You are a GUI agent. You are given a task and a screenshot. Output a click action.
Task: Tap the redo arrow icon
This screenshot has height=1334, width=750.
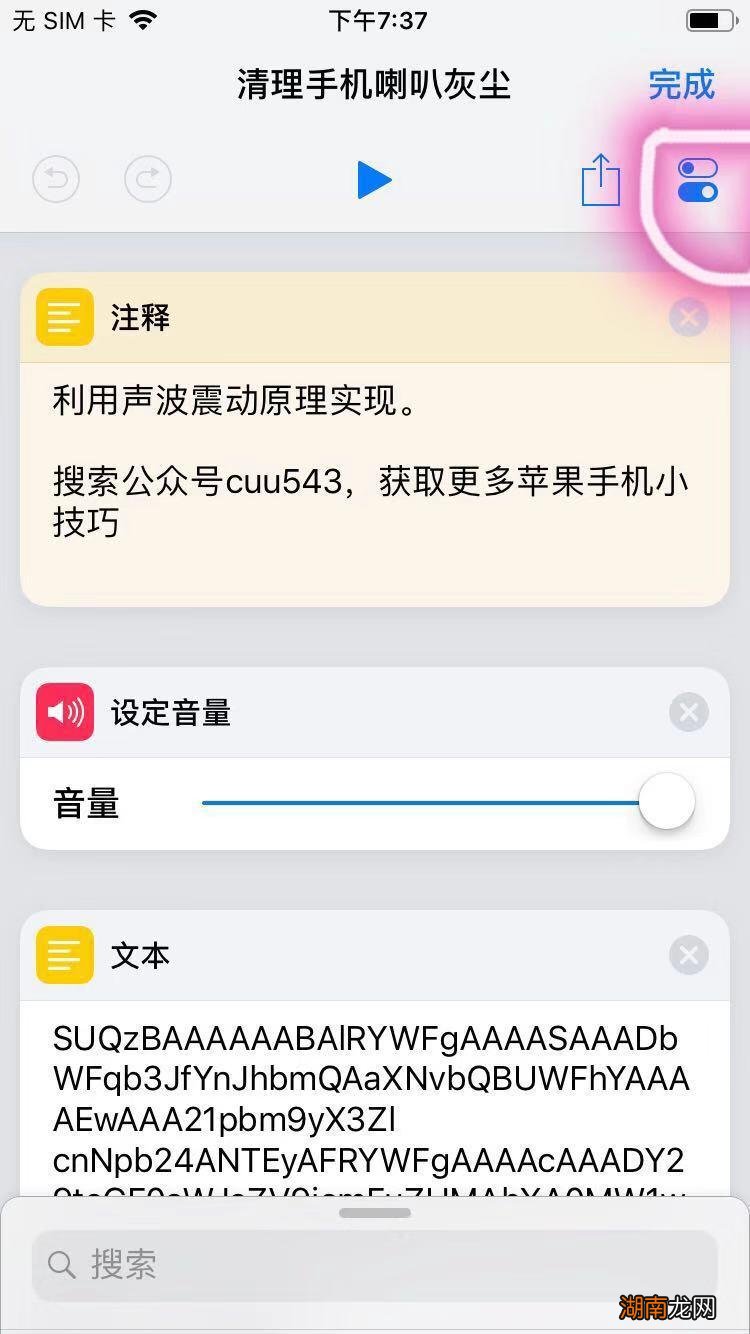click(x=148, y=179)
